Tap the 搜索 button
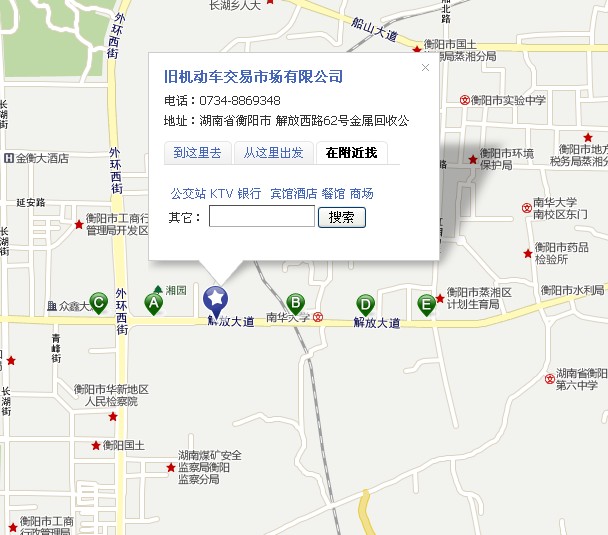 [342, 217]
